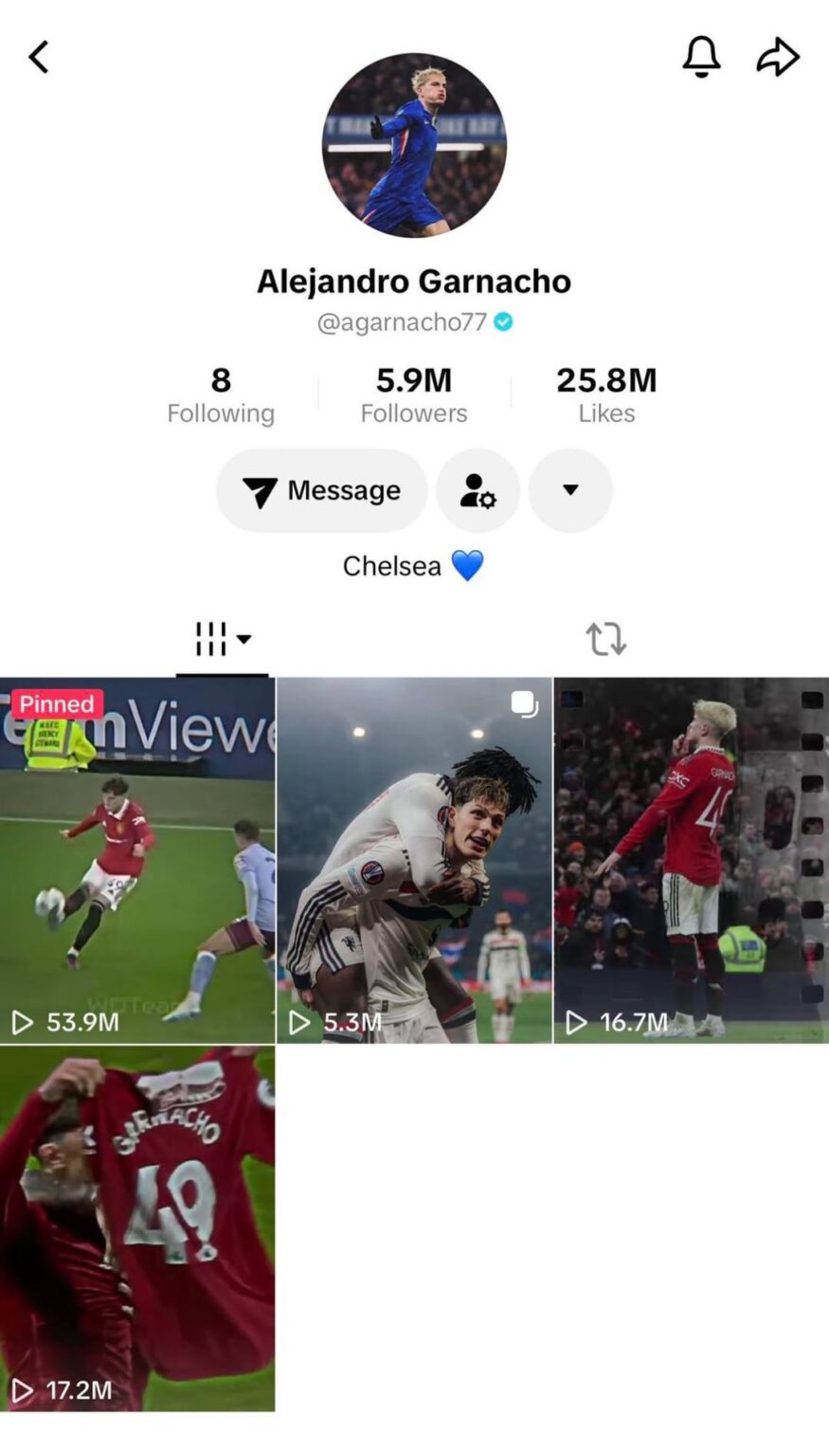Tap the play icon on the 16.7M video

click(575, 1022)
